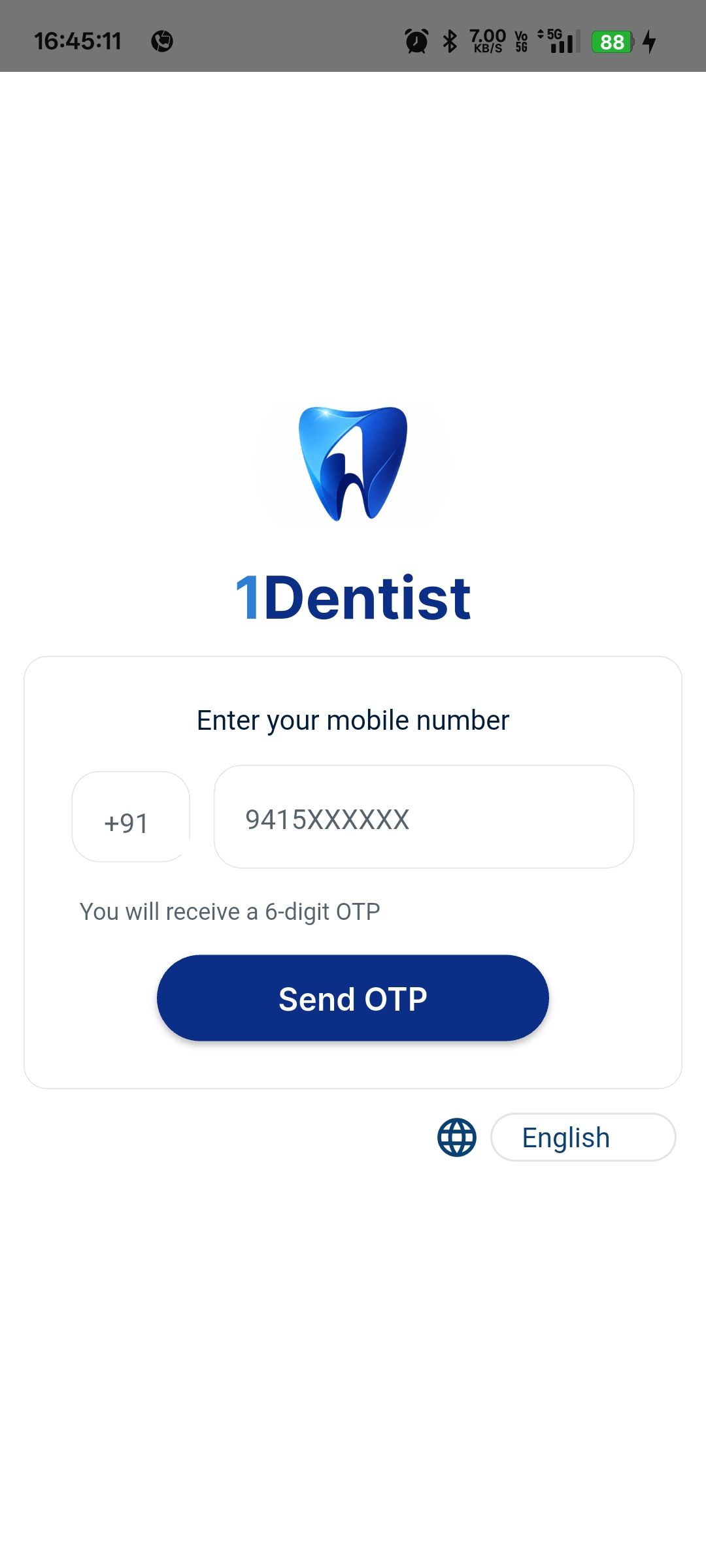Tap the Send OTP button
The image size is (706, 1568).
[x=353, y=998]
